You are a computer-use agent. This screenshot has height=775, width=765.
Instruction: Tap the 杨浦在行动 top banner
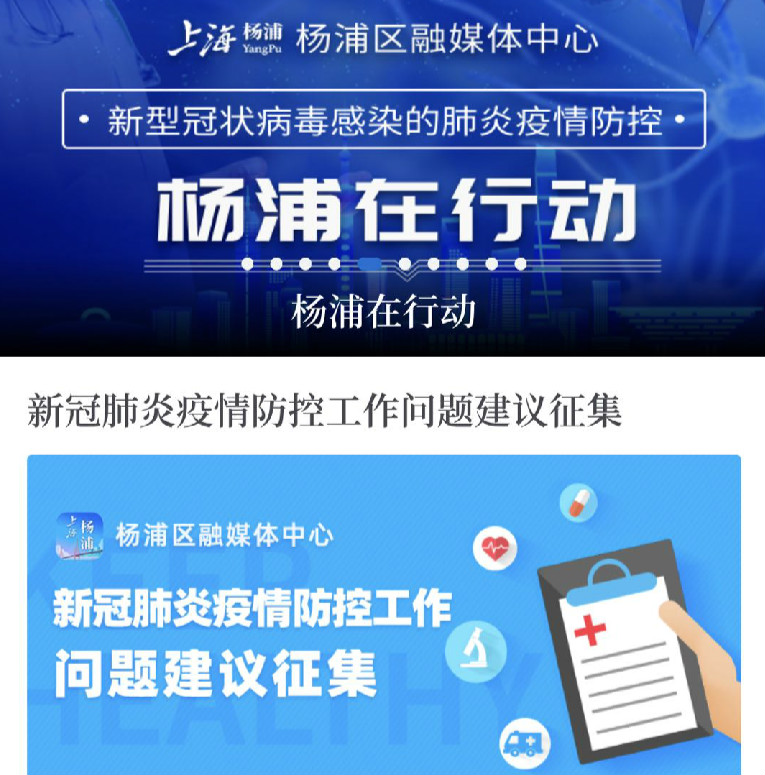click(383, 178)
